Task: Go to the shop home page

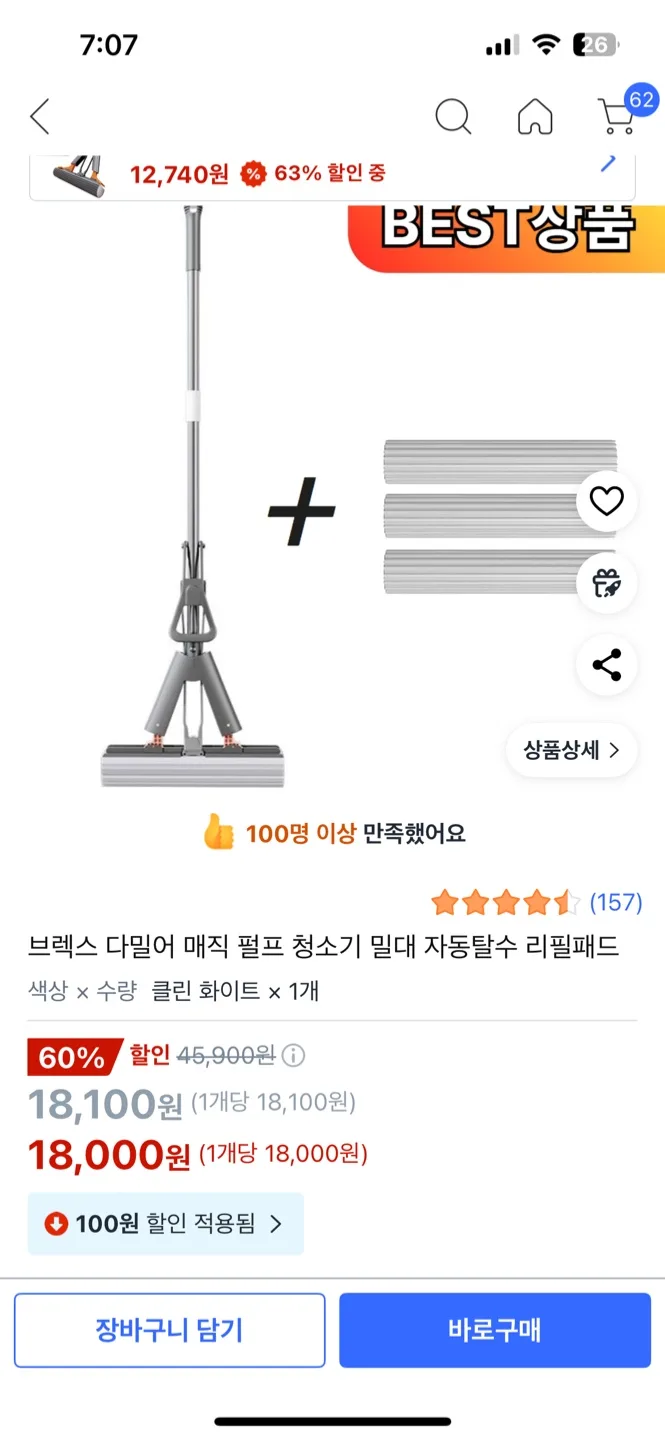Action: pos(535,118)
